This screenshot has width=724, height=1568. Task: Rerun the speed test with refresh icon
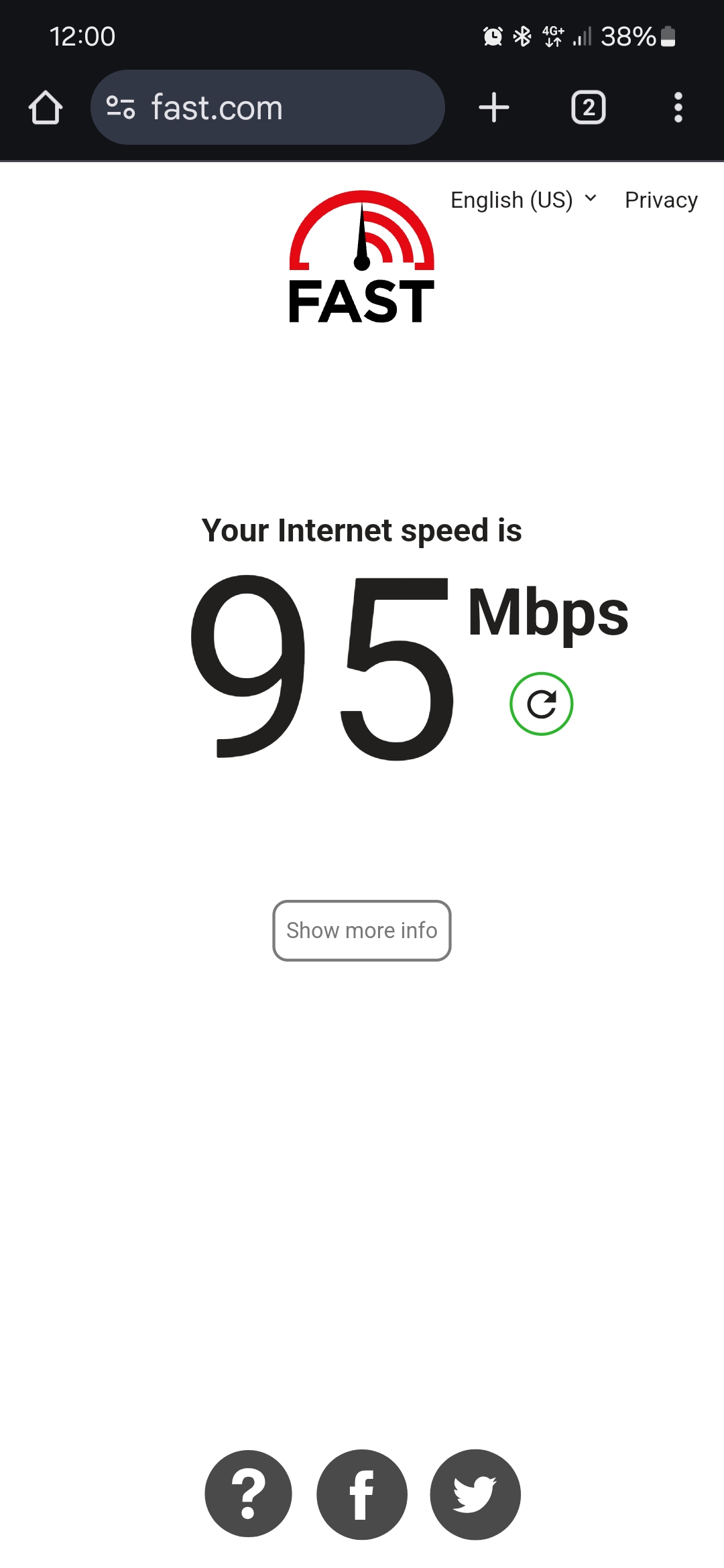click(x=541, y=704)
